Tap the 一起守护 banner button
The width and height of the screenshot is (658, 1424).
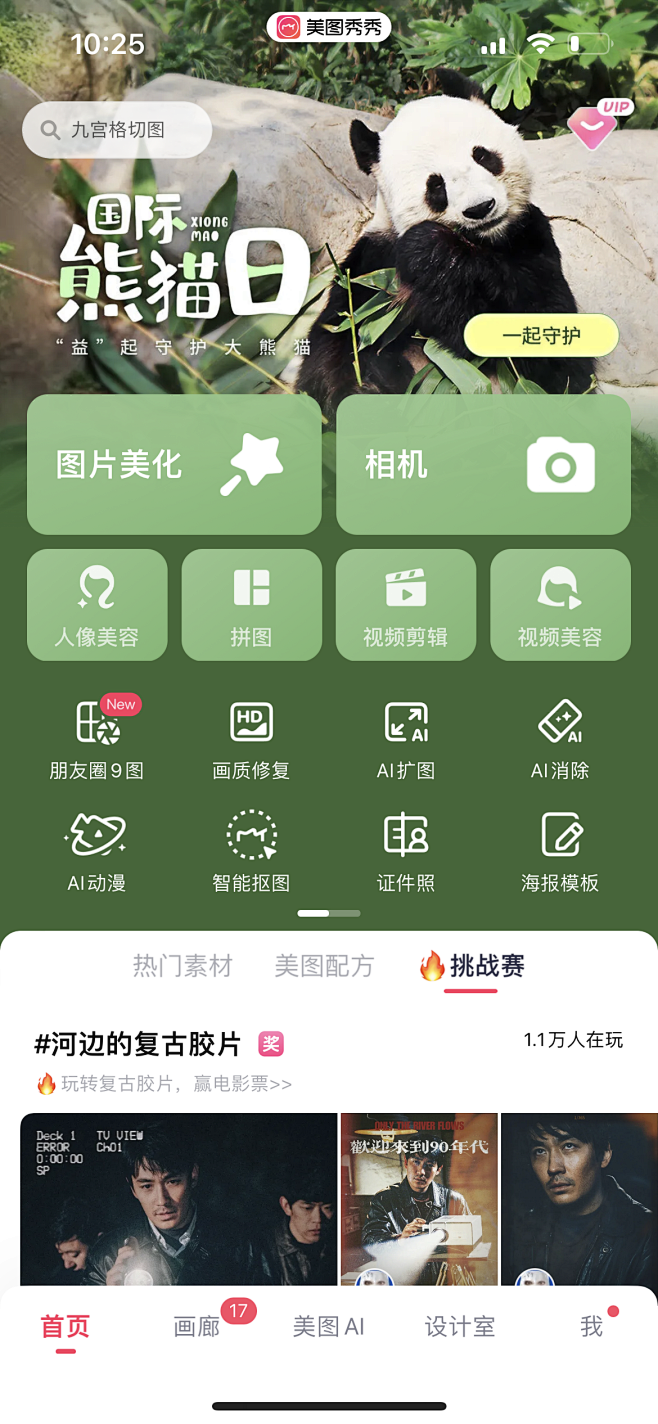(x=541, y=336)
